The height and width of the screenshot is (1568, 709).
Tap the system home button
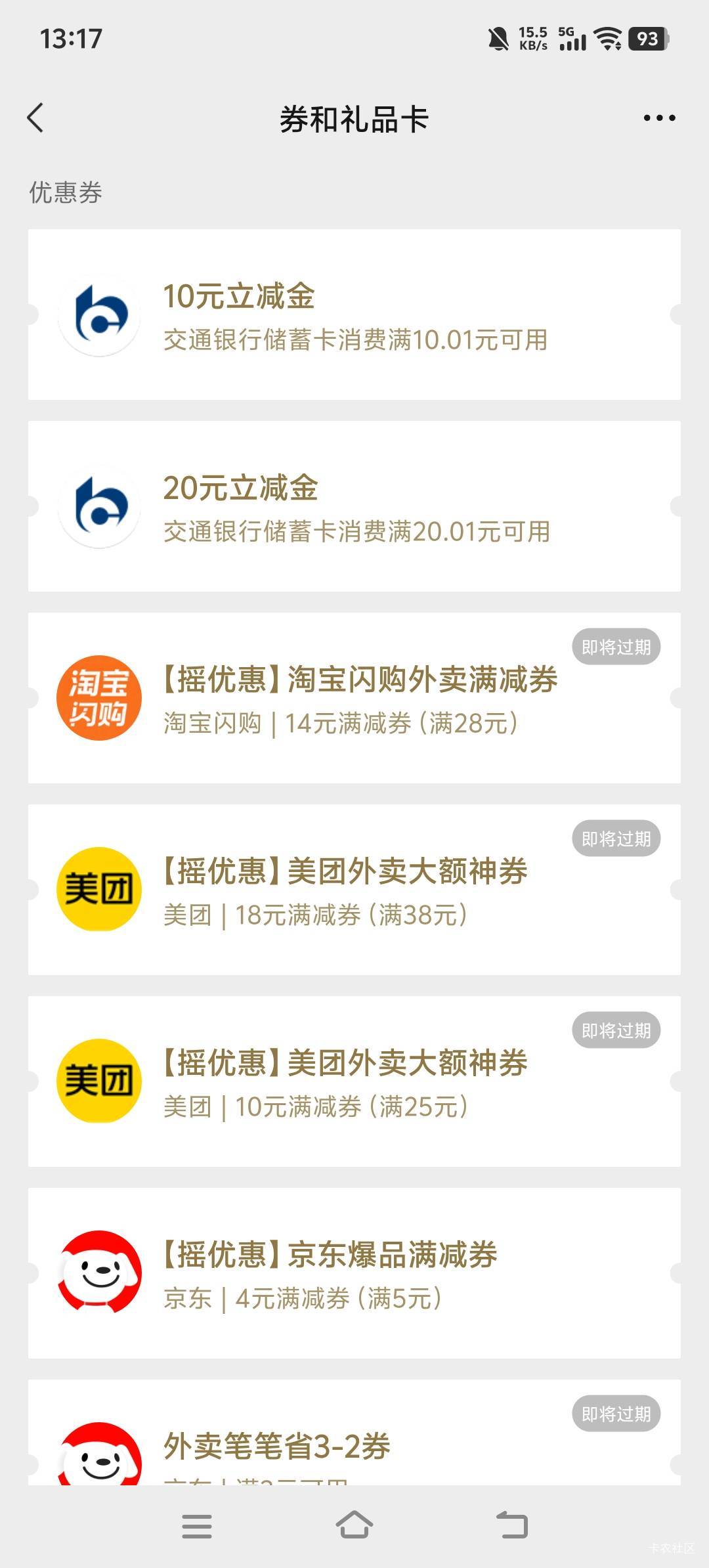tap(354, 1525)
